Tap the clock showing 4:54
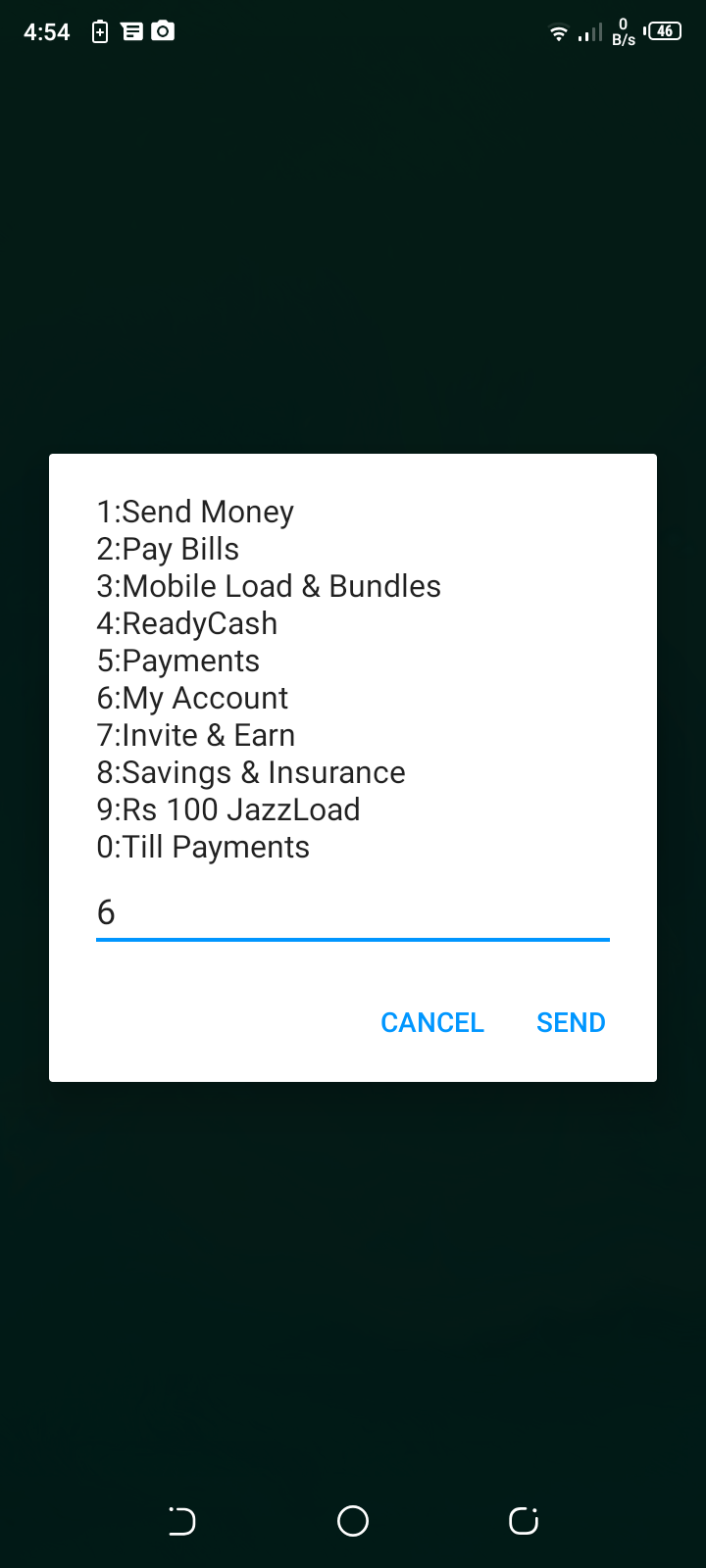The height and width of the screenshot is (1568, 706). pos(46,31)
